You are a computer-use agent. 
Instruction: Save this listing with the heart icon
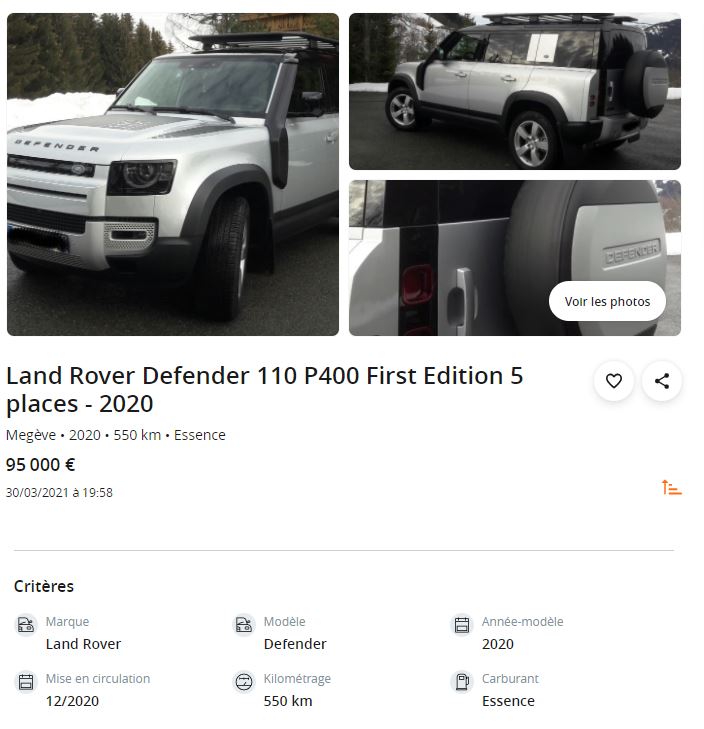pos(614,381)
